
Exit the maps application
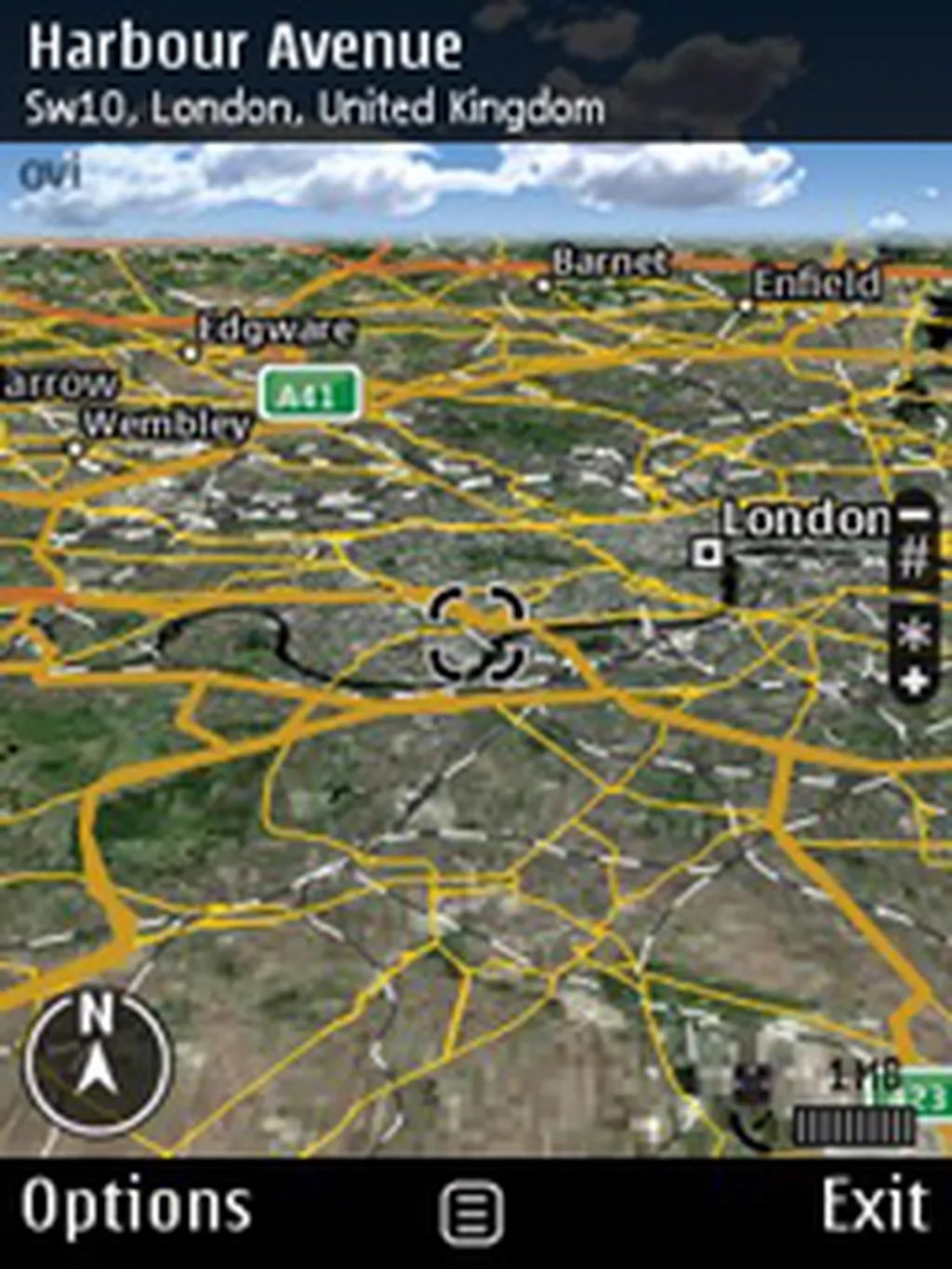pyautogui.click(x=875, y=1206)
